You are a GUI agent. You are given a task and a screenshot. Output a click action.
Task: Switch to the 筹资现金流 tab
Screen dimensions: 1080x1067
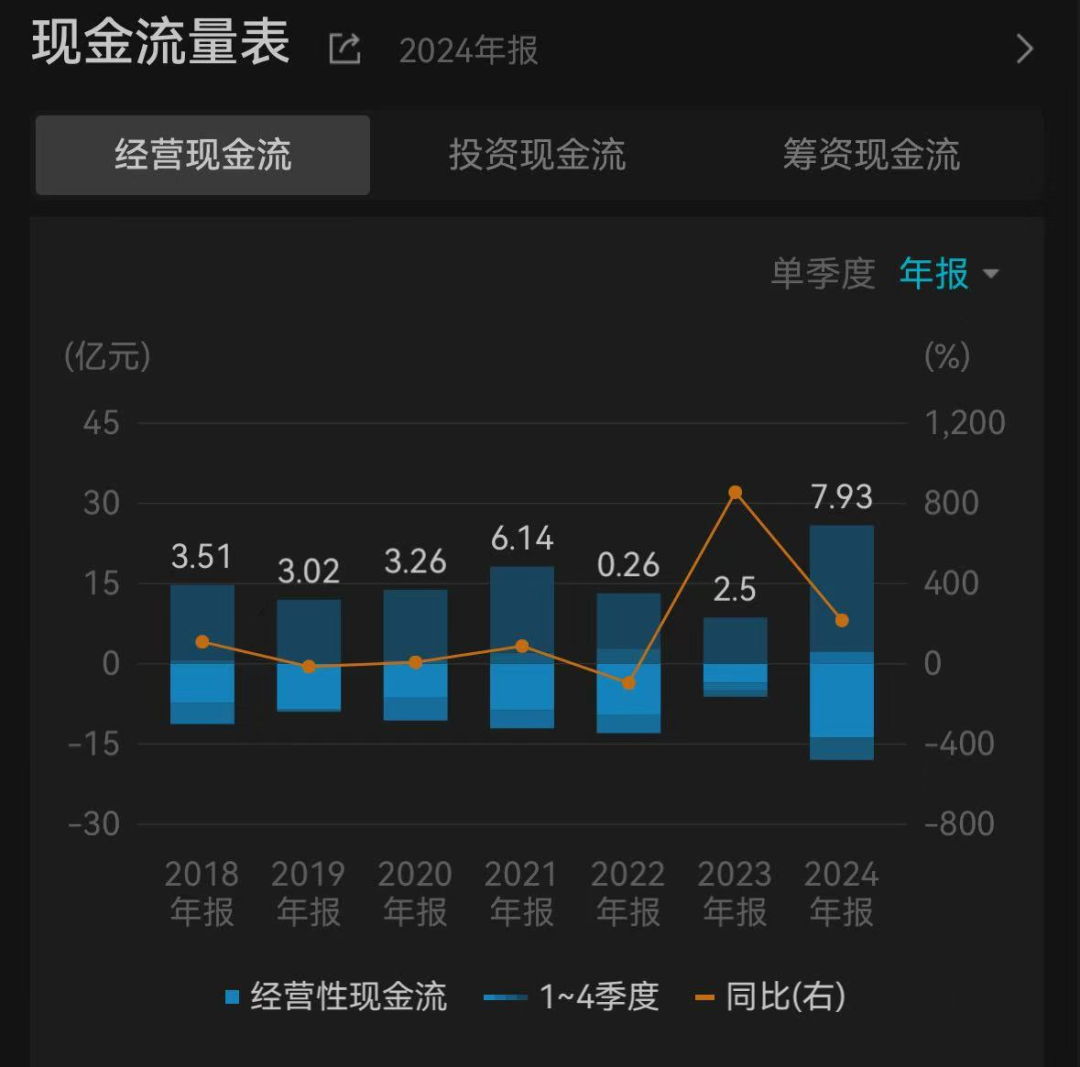click(871, 155)
